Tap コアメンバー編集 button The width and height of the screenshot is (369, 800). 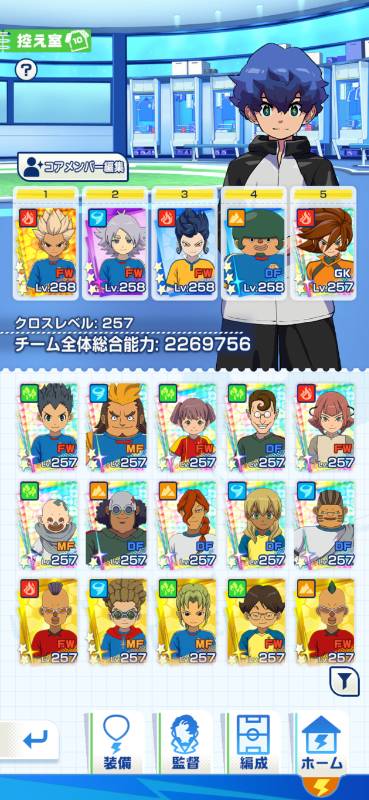pyautogui.click(x=72, y=167)
